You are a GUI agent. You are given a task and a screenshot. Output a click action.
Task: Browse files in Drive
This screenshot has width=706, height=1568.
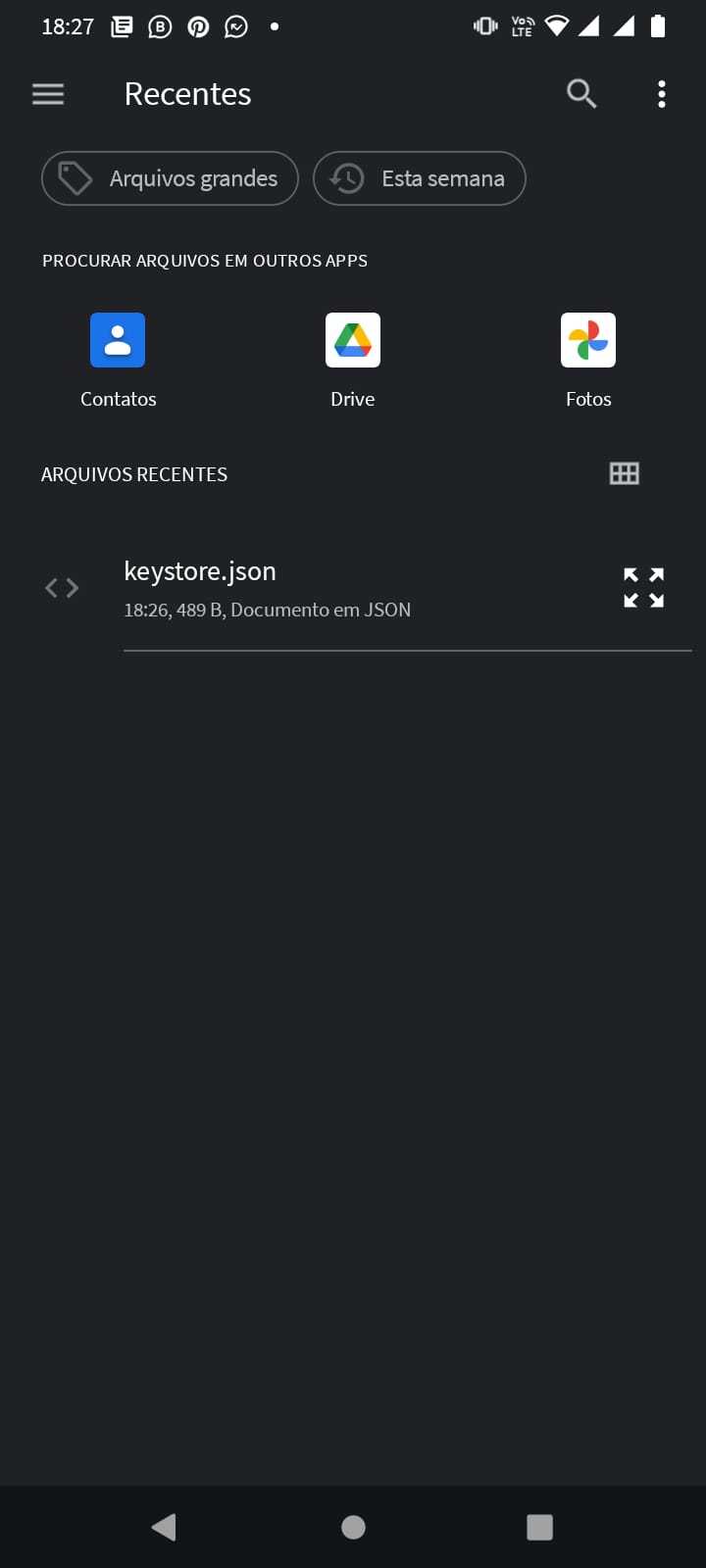point(353,360)
